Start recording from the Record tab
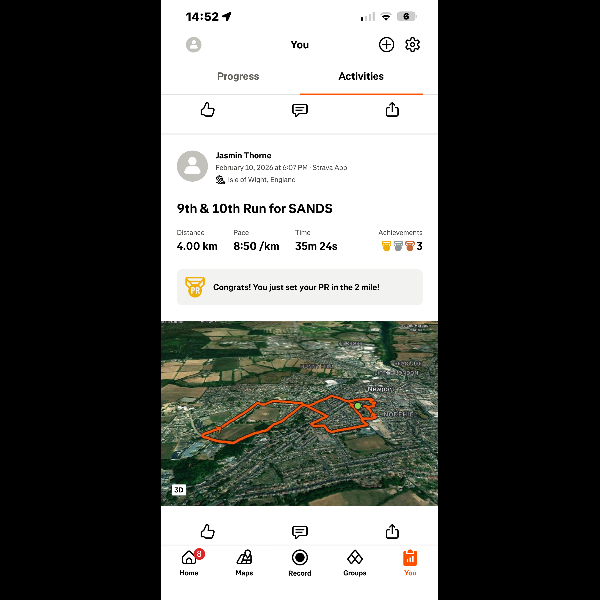Viewport: 600px width, 600px height. tap(300, 562)
